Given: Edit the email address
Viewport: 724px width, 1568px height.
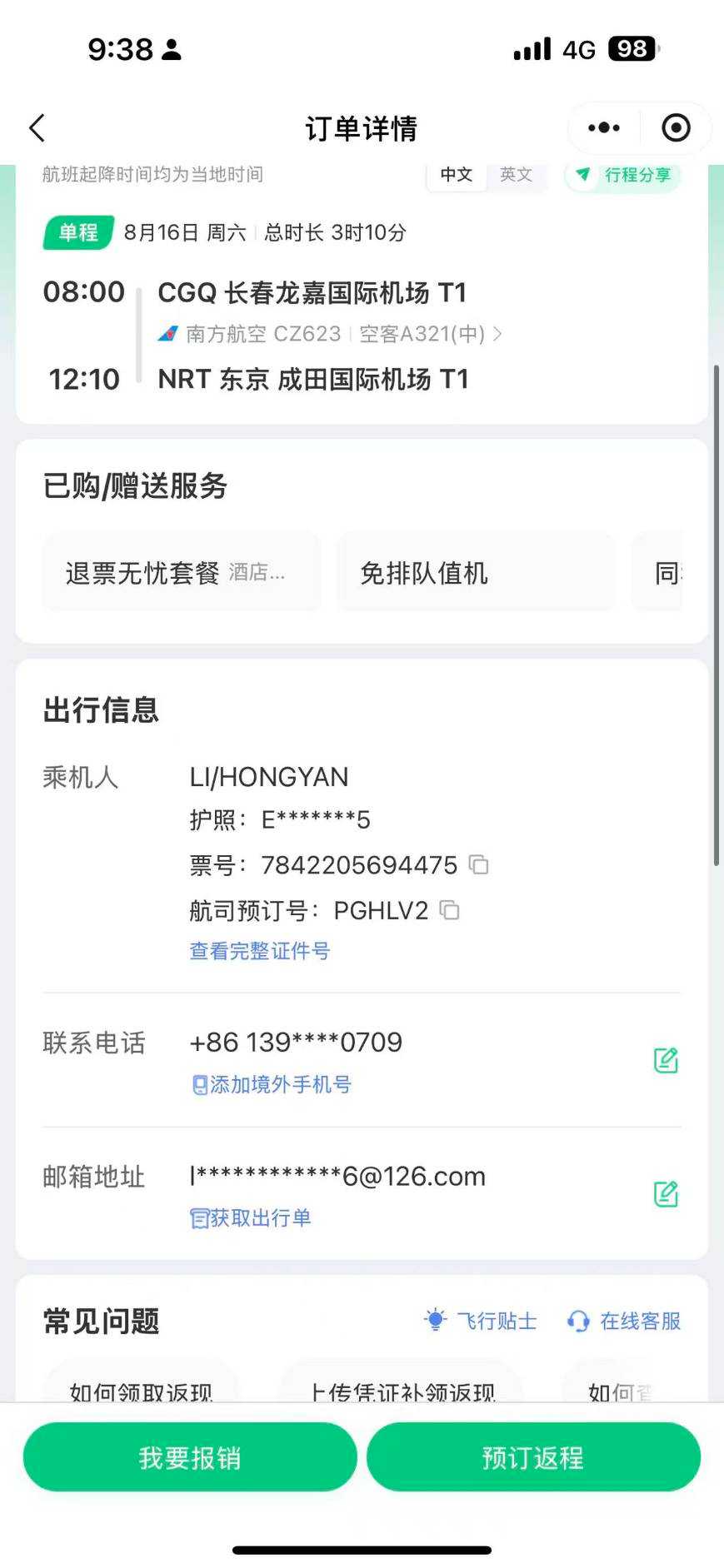Looking at the screenshot, I should tap(665, 1194).
